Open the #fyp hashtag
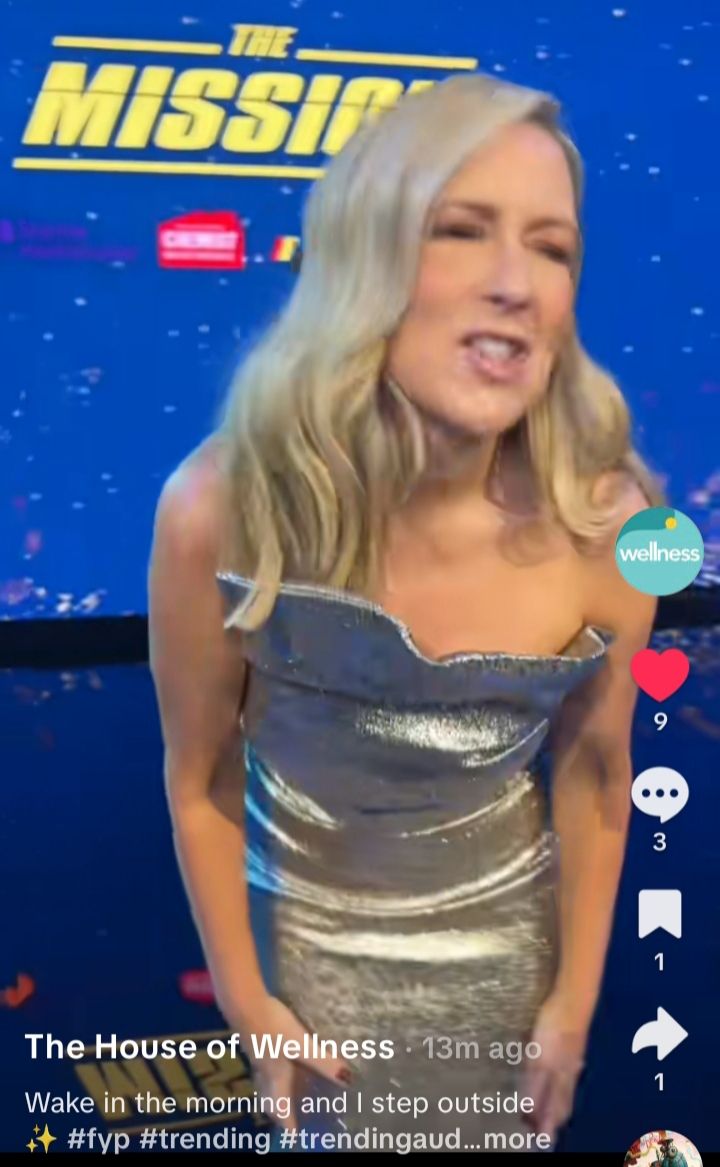Screen dimensions: 720x1167 point(98,1138)
